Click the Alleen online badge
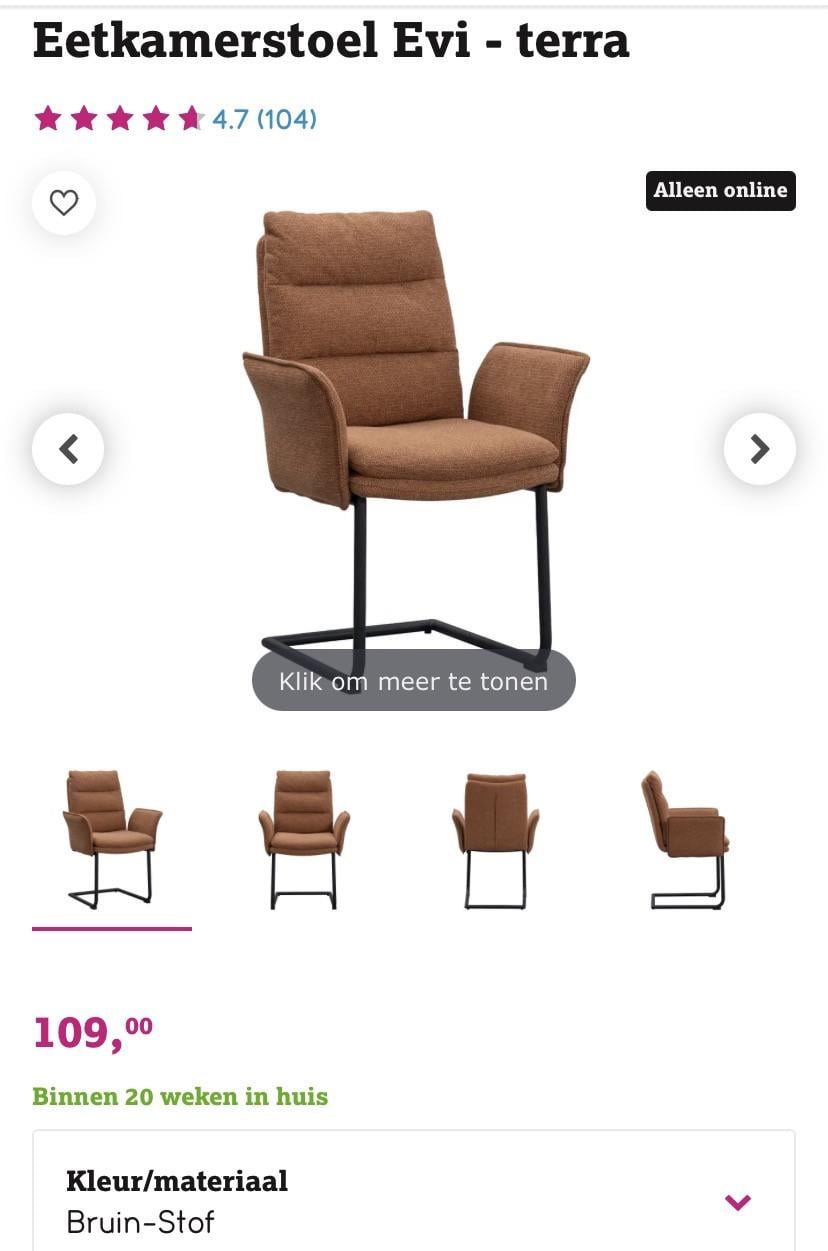Screen dimensions: 828x1251 pos(720,190)
